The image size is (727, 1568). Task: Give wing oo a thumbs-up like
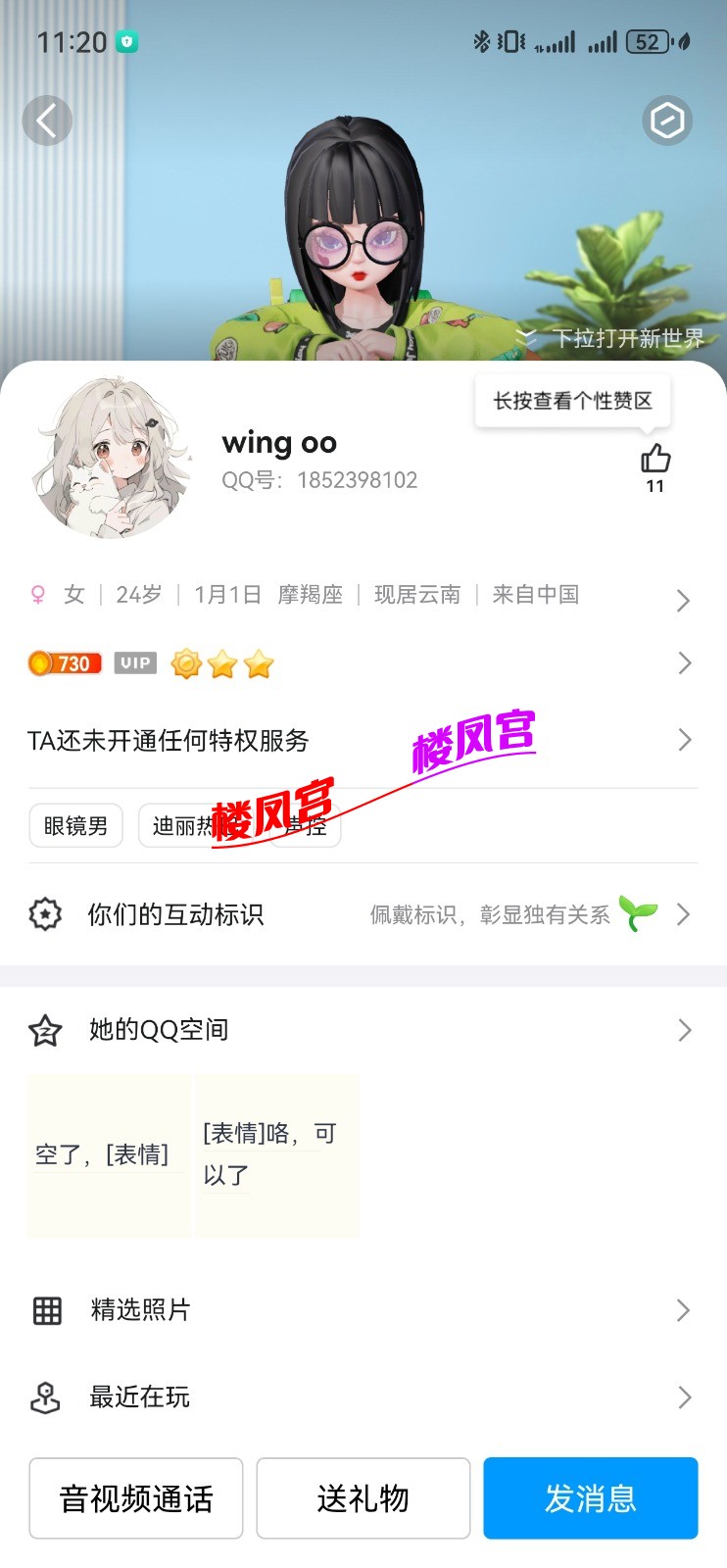(x=655, y=459)
